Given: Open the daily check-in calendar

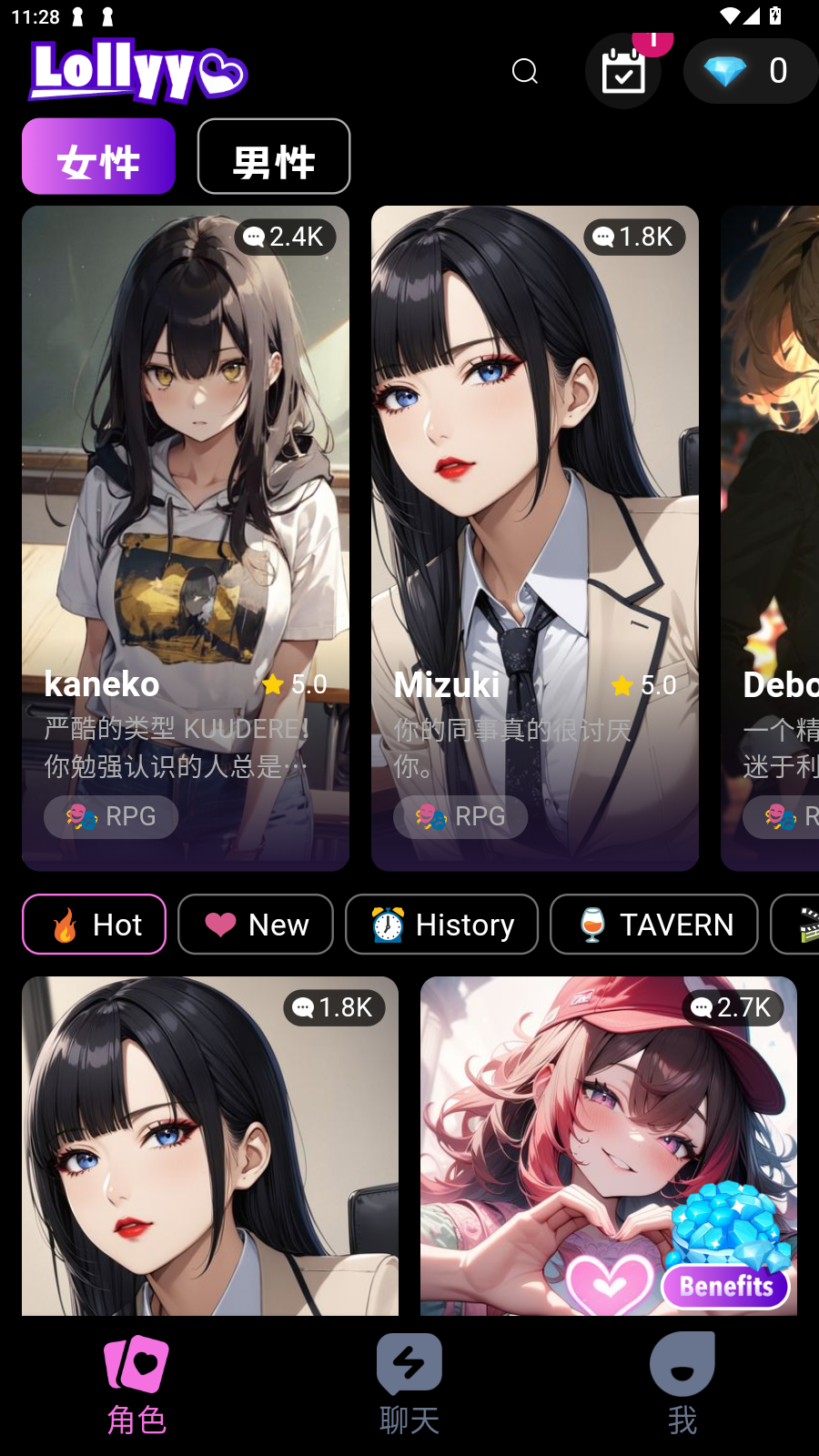Looking at the screenshot, I should click(623, 71).
